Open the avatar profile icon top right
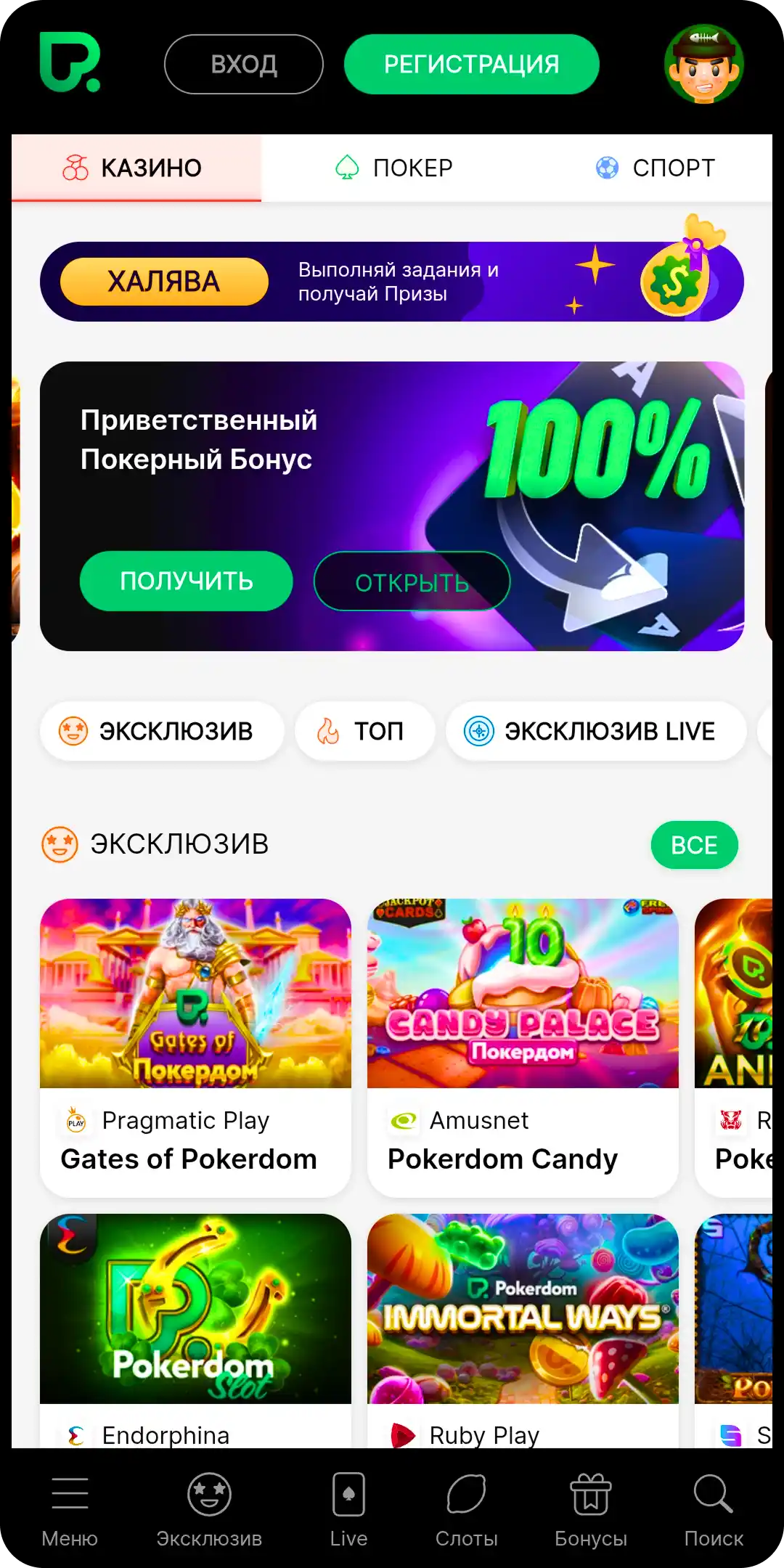The height and width of the screenshot is (1568, 784). [x=706, y=64]
